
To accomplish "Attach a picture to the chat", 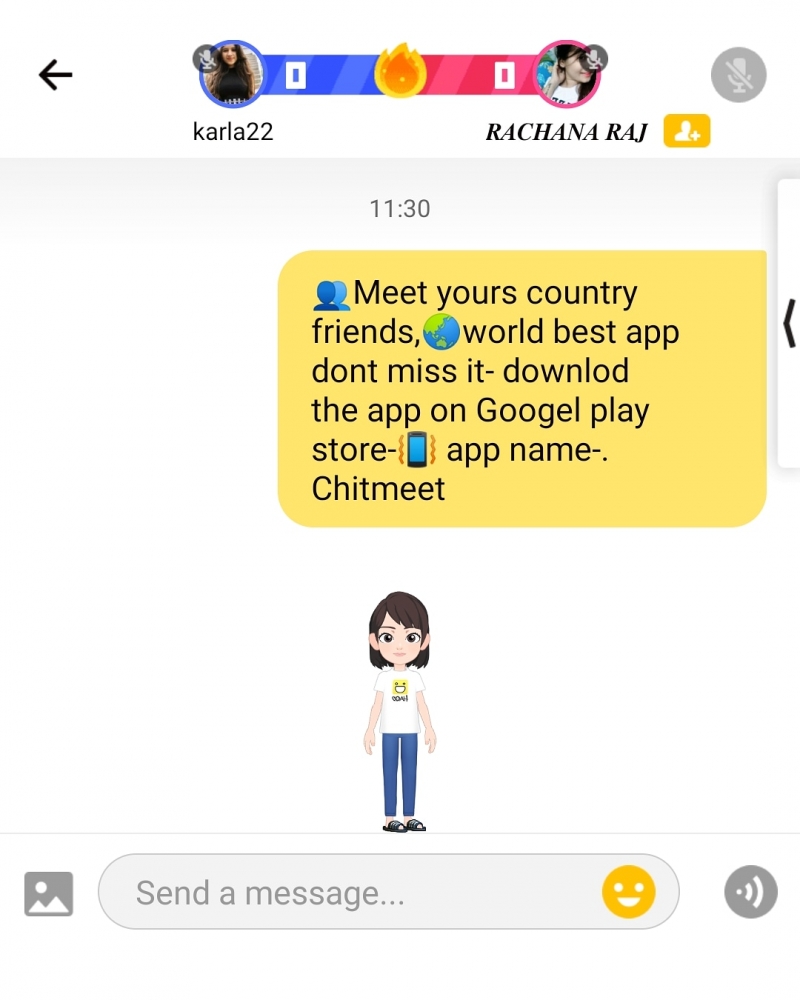I will point(49,893).
